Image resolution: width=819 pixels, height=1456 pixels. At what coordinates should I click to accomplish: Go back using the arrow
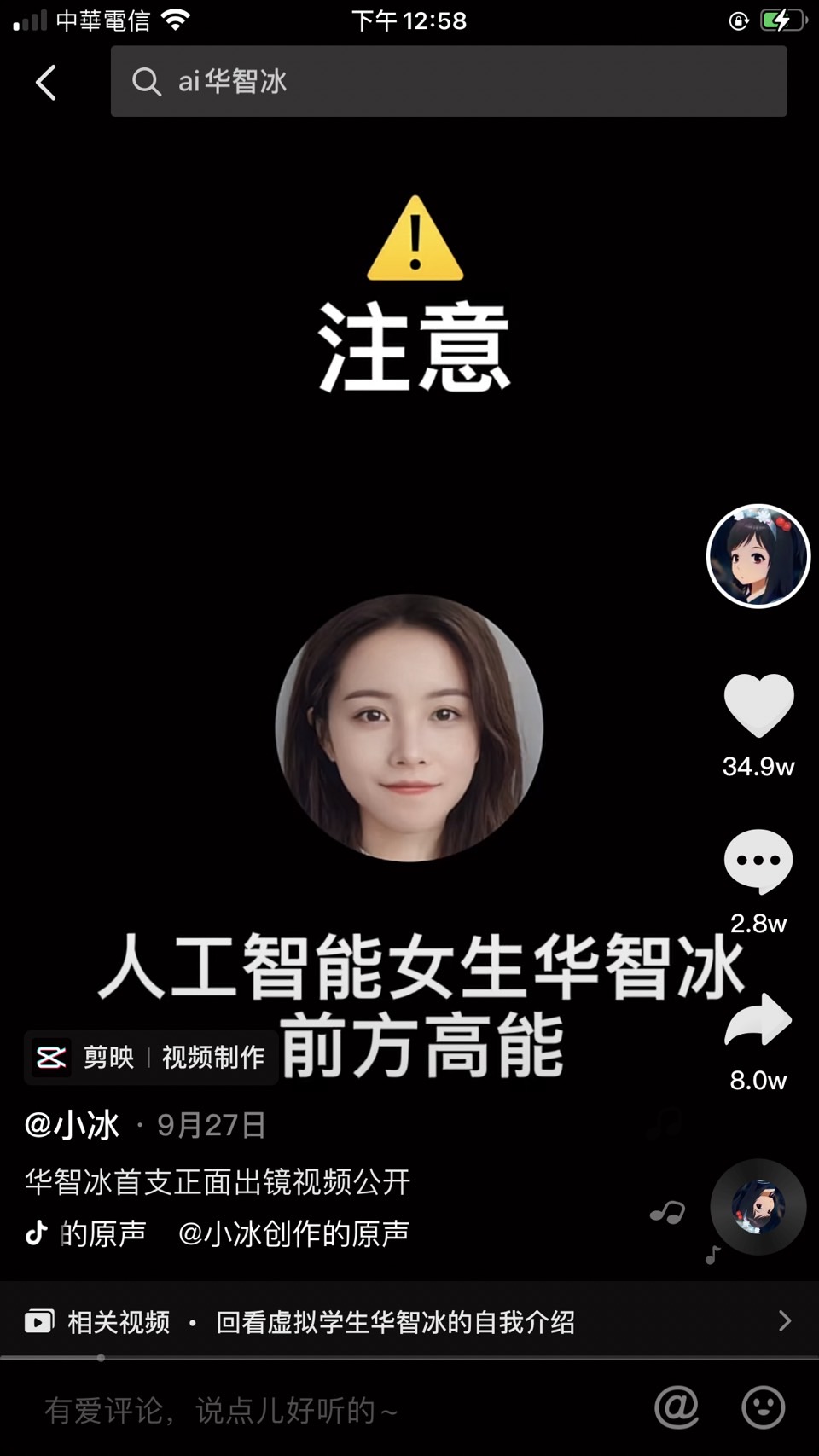46,83
